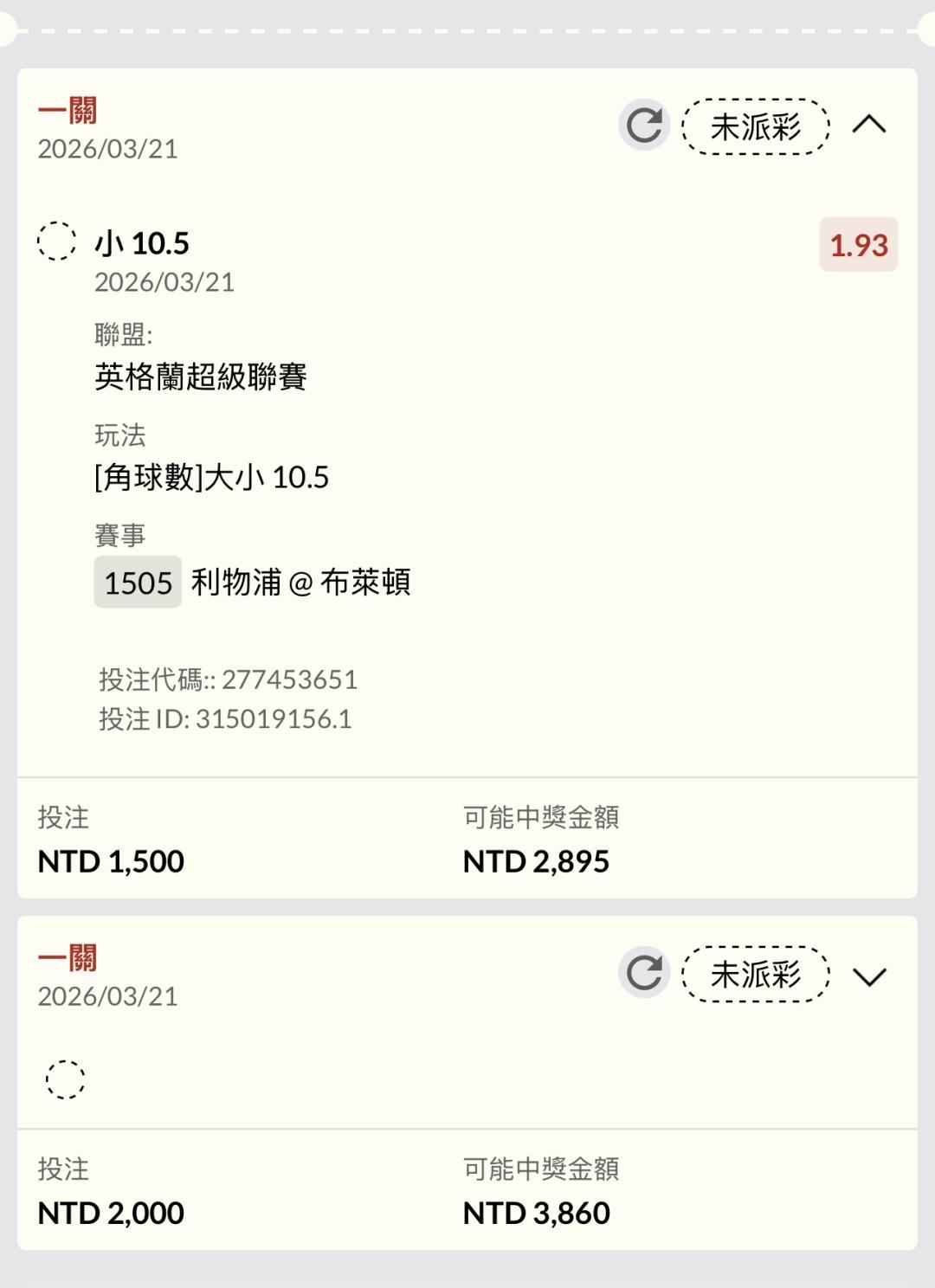Collapse the NTD 1,500 bet details
This screenshot has width=935, height=1288.
tap(869, 126)
